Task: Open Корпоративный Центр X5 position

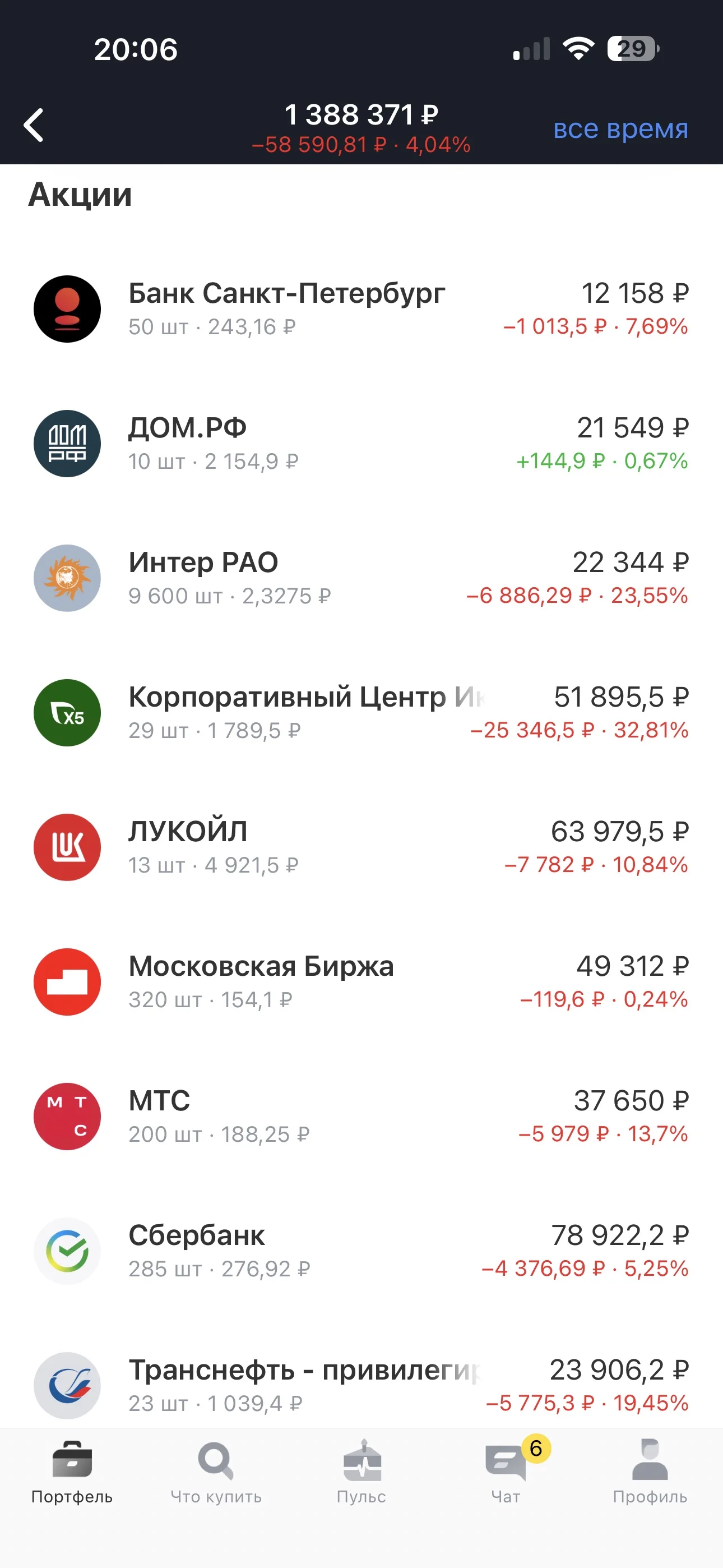Action: point(361,713)
